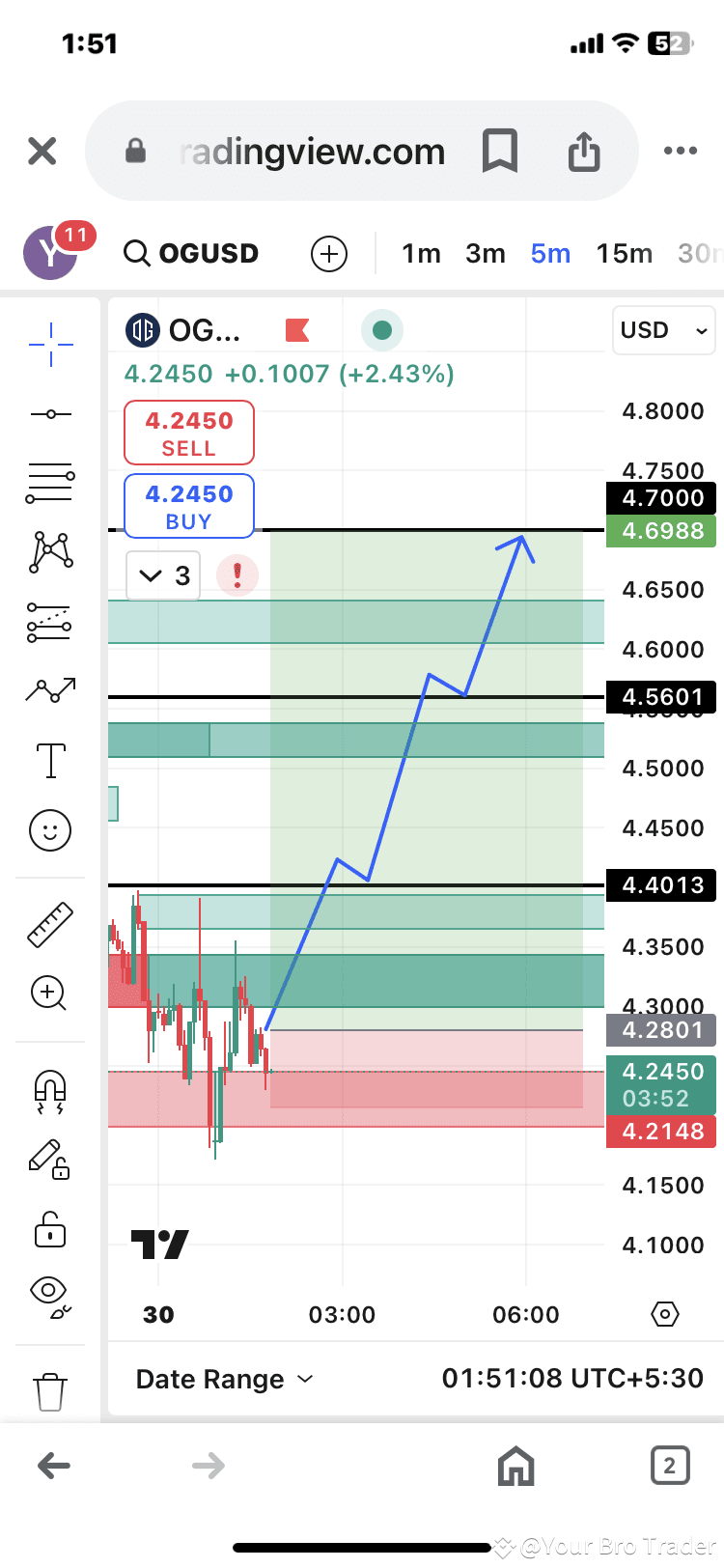
Task: Hide all drawings via the eye icon
Action: [x=50, y=1294]
